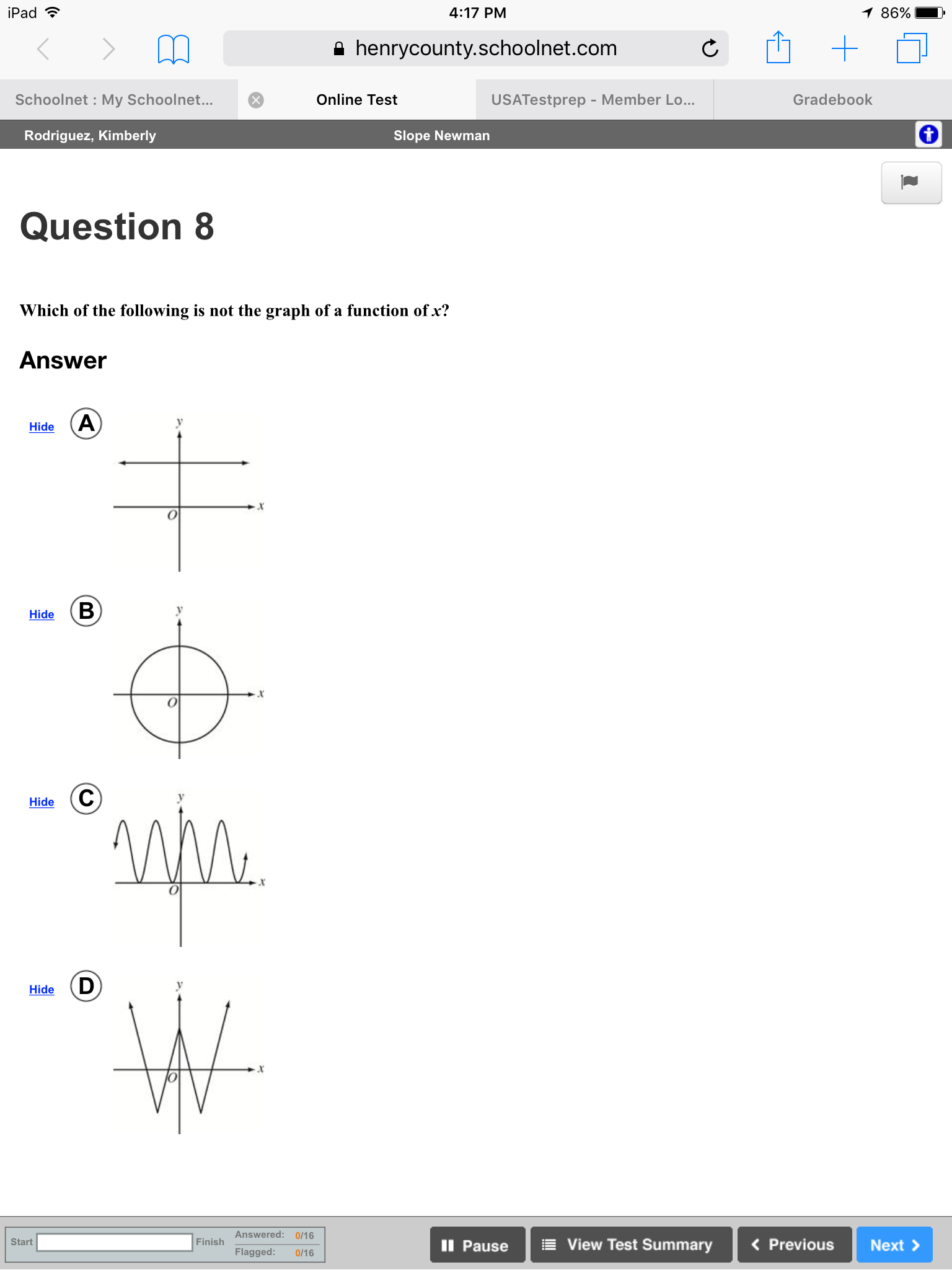
Task: Flag this question for review
Action: pyautogui.click(x=911, y=182)
